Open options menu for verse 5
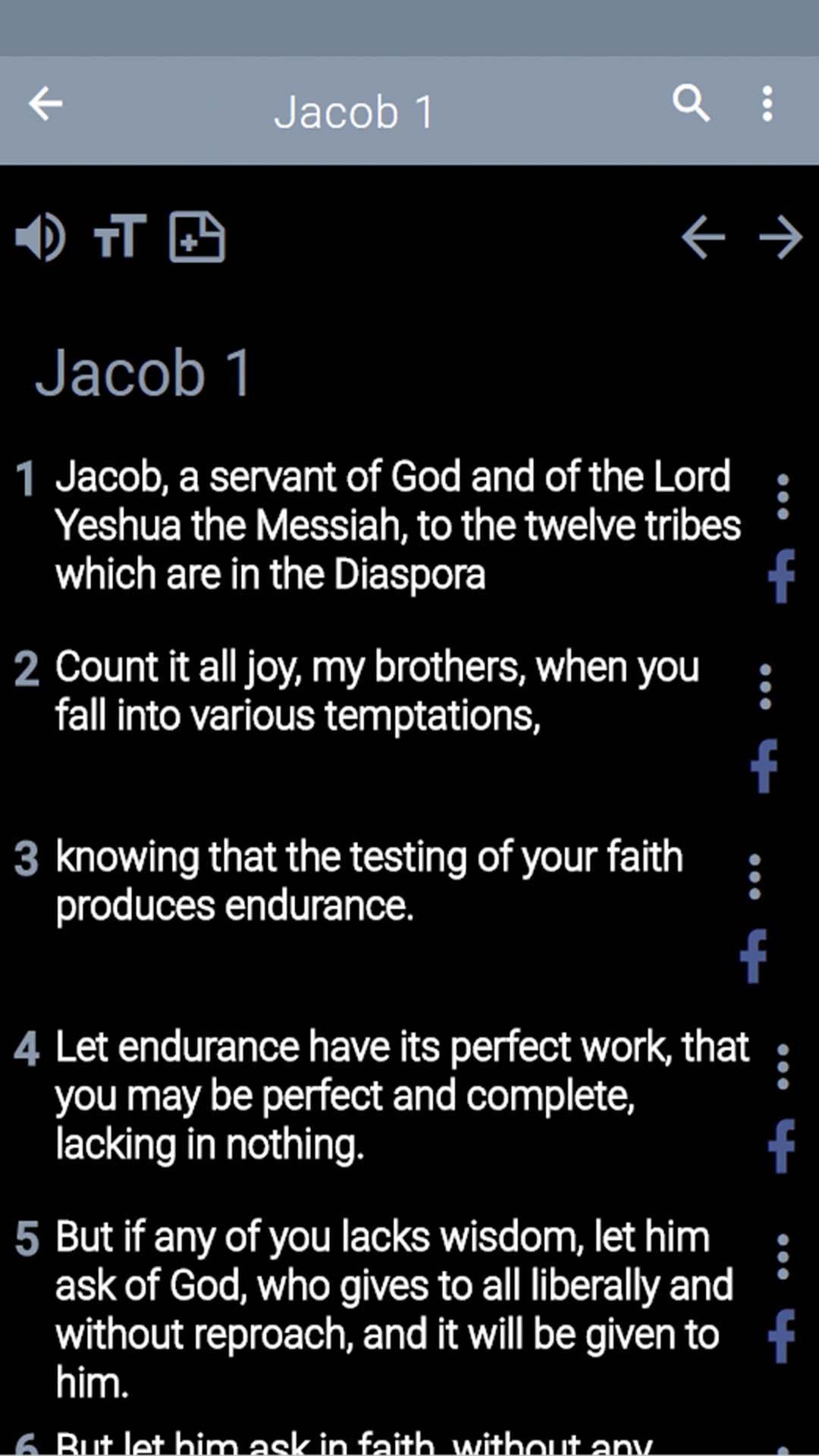Viewport: 819px width, 1456px height. [x=783, y=1257]
